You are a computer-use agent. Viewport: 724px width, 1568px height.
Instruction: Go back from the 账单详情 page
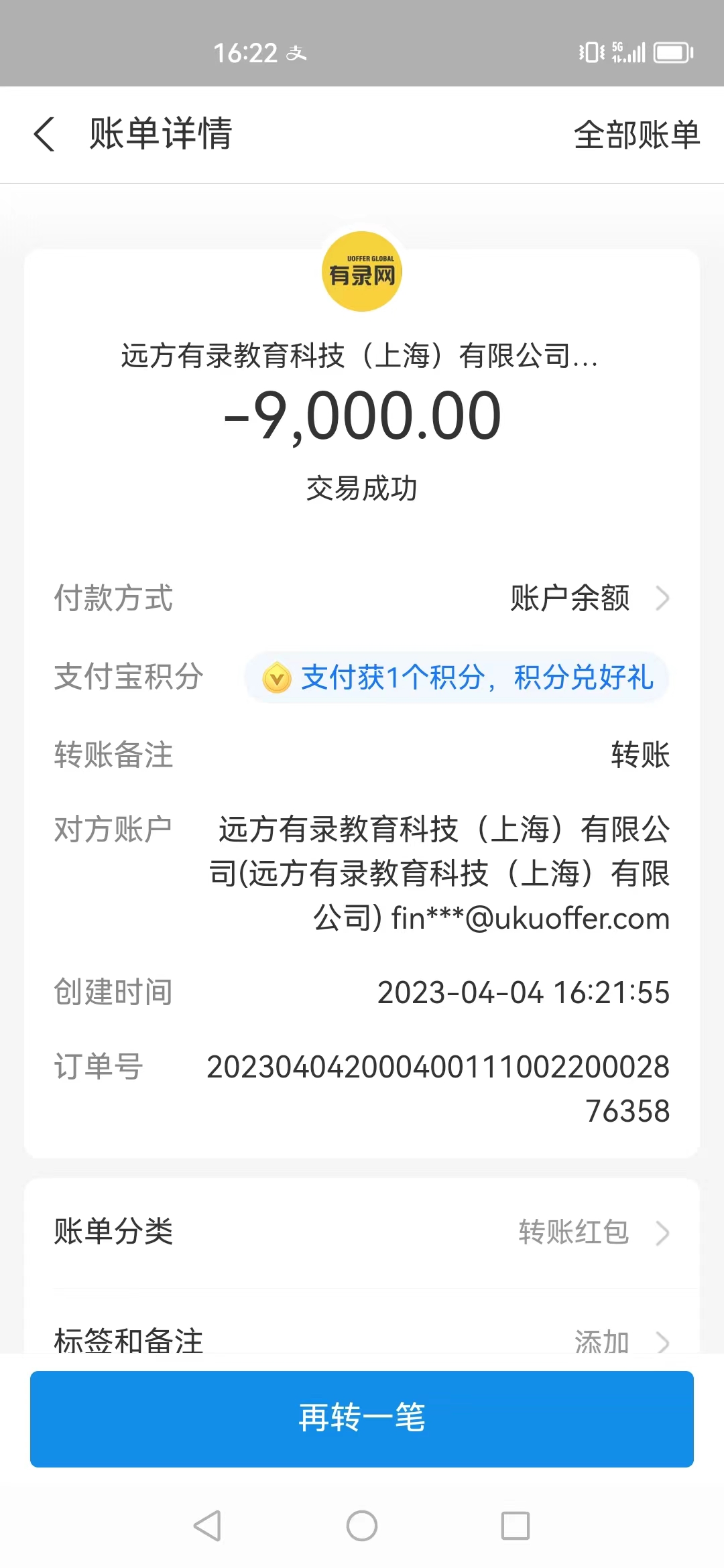pos(44,134)
